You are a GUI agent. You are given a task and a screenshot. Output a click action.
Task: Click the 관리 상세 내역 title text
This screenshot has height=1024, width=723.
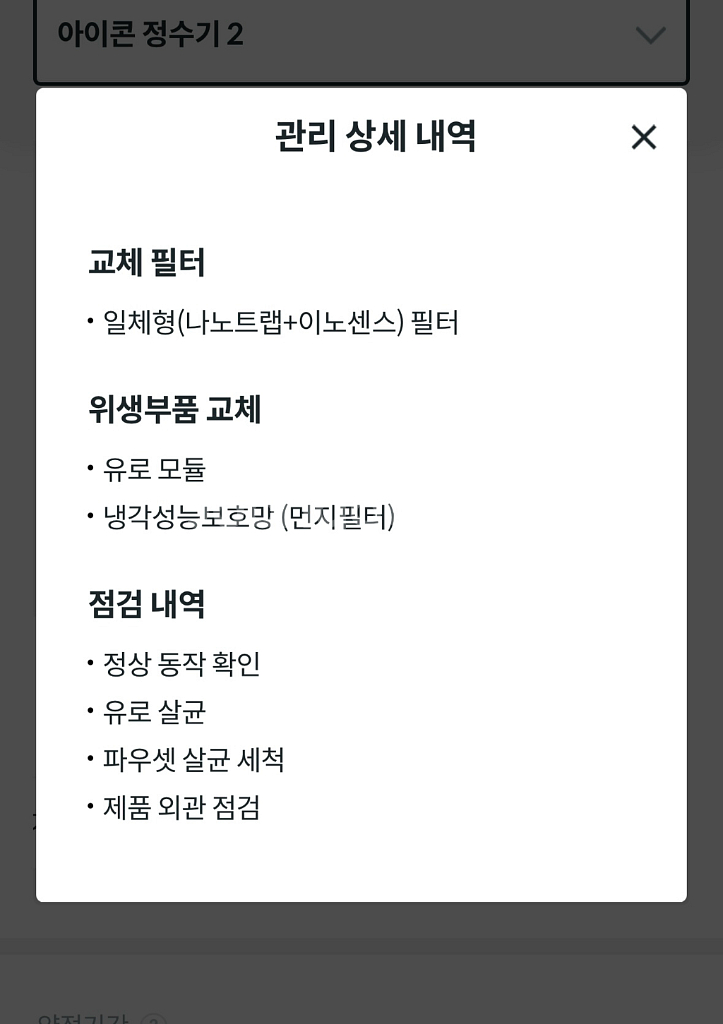click(x=376, y=137)
